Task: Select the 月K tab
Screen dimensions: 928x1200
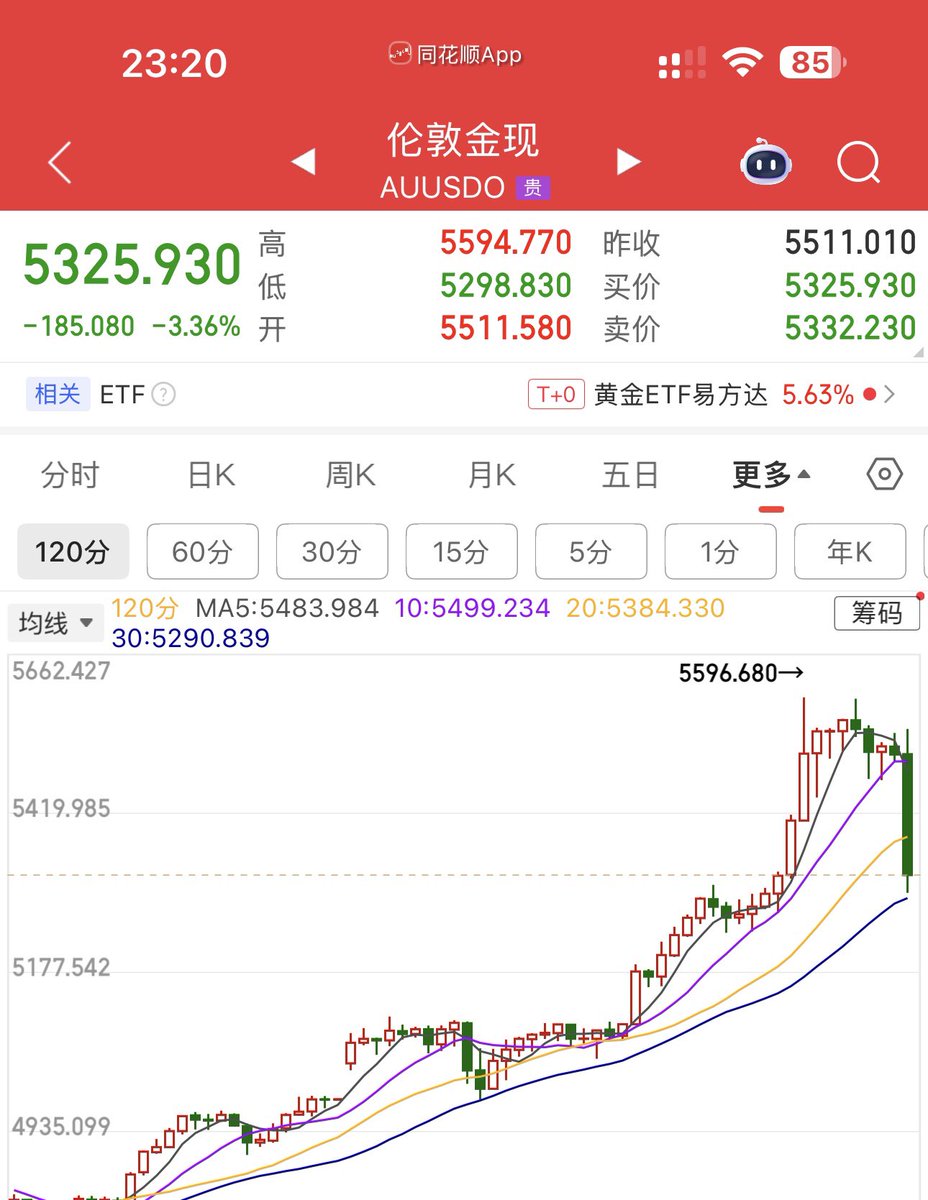Action: (x=491, y=476)
